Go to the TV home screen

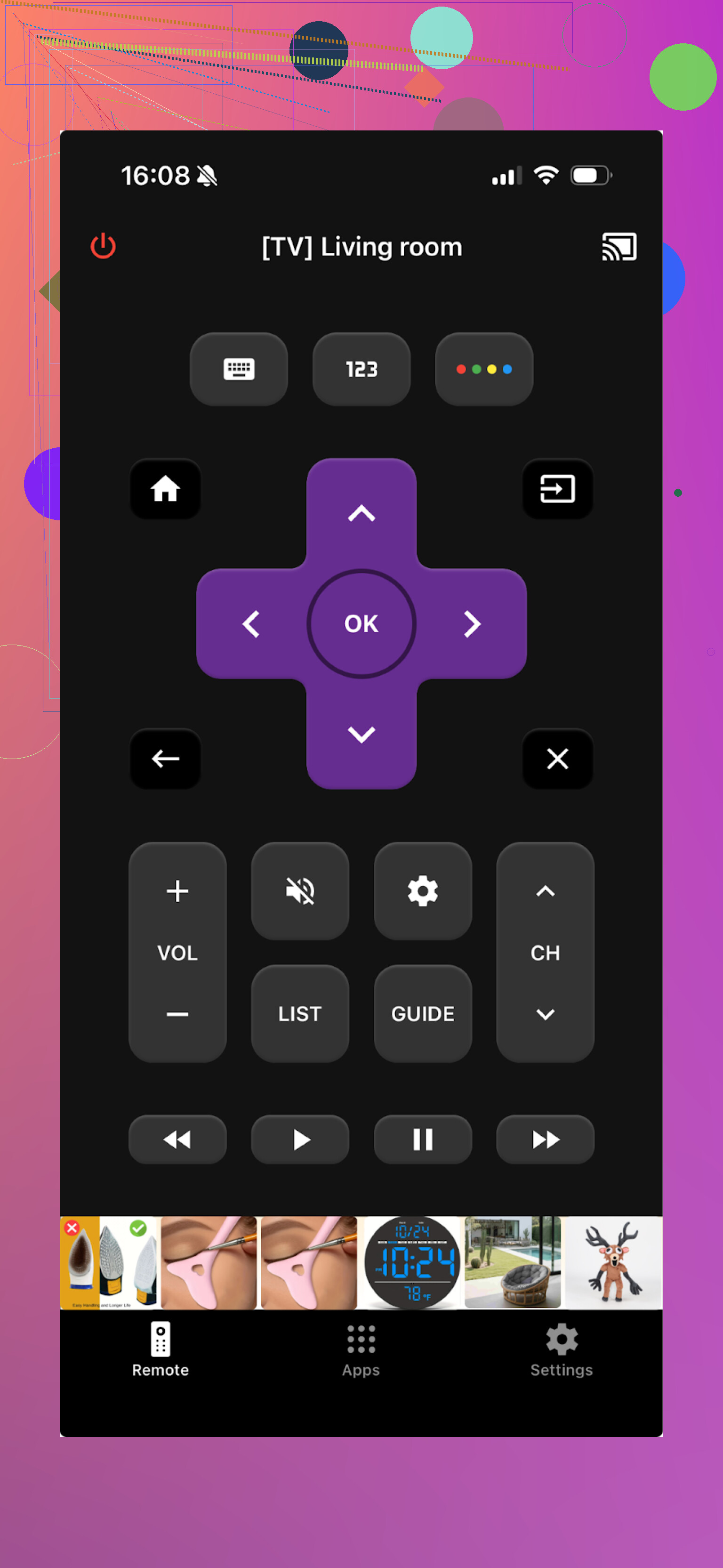166,489
